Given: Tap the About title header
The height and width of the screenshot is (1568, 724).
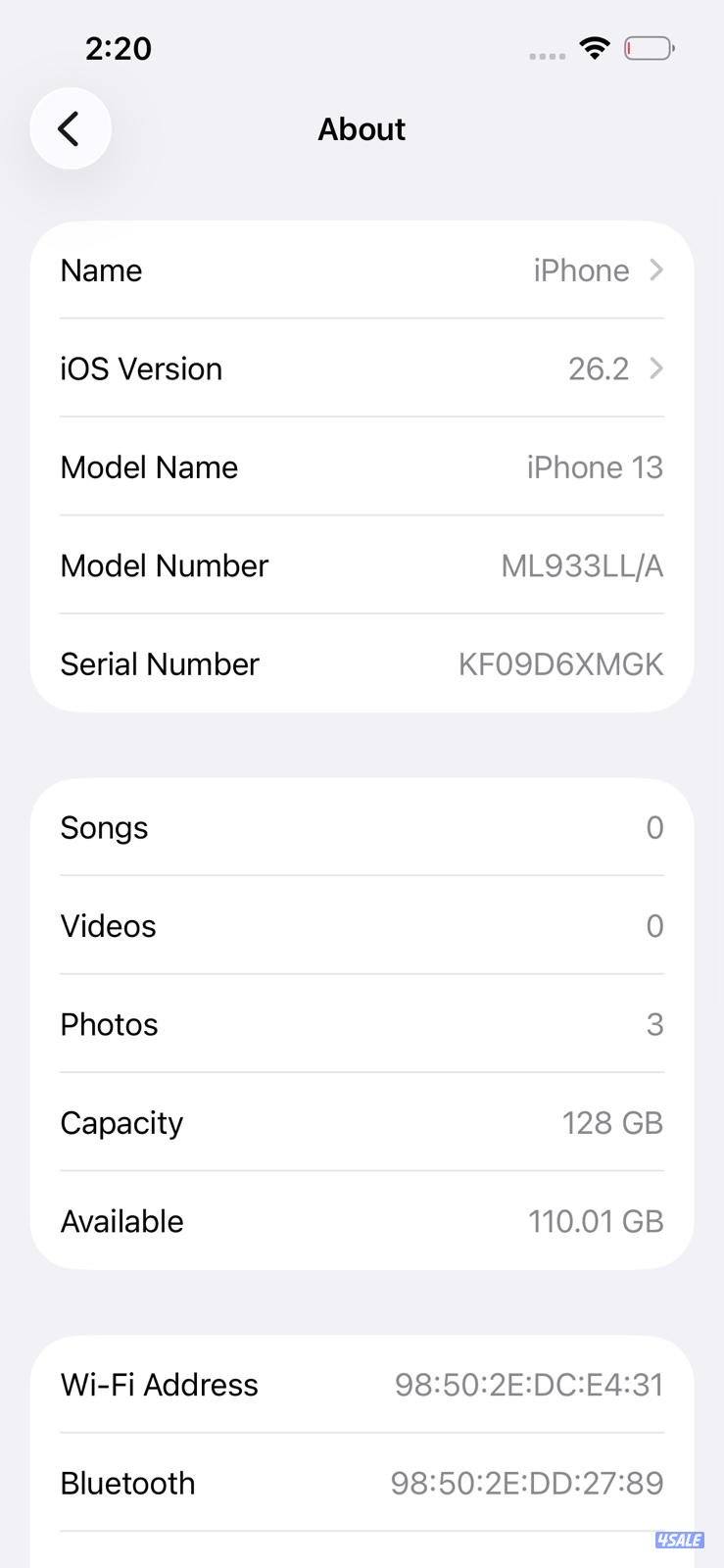Looking at the screenshot, I should (362, 128).
